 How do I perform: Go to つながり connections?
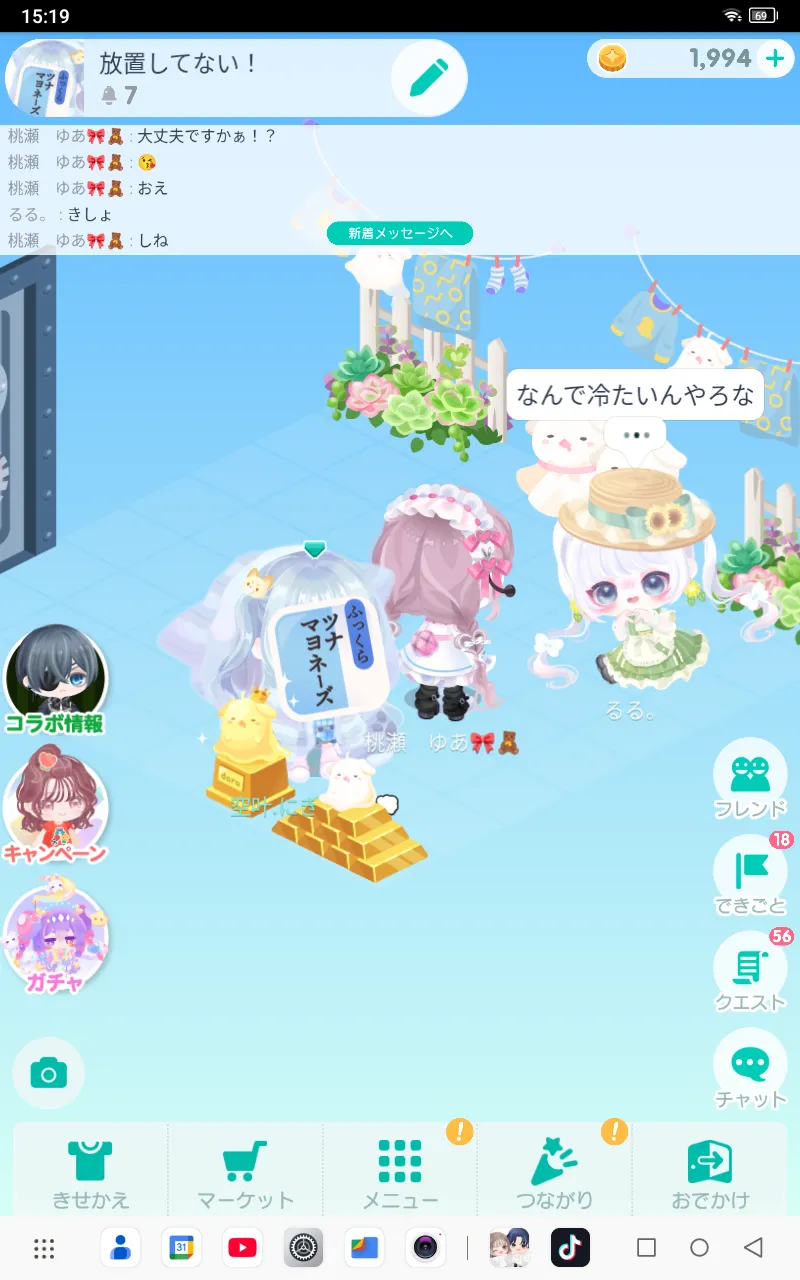click(555, 1174)
